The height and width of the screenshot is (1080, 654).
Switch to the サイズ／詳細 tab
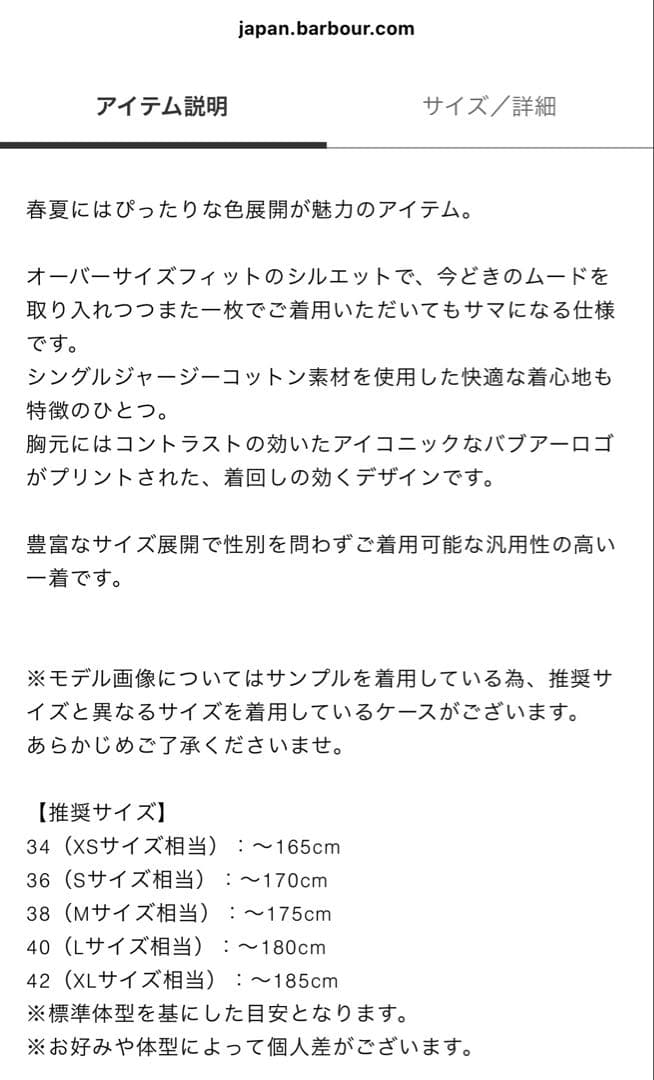489,106
